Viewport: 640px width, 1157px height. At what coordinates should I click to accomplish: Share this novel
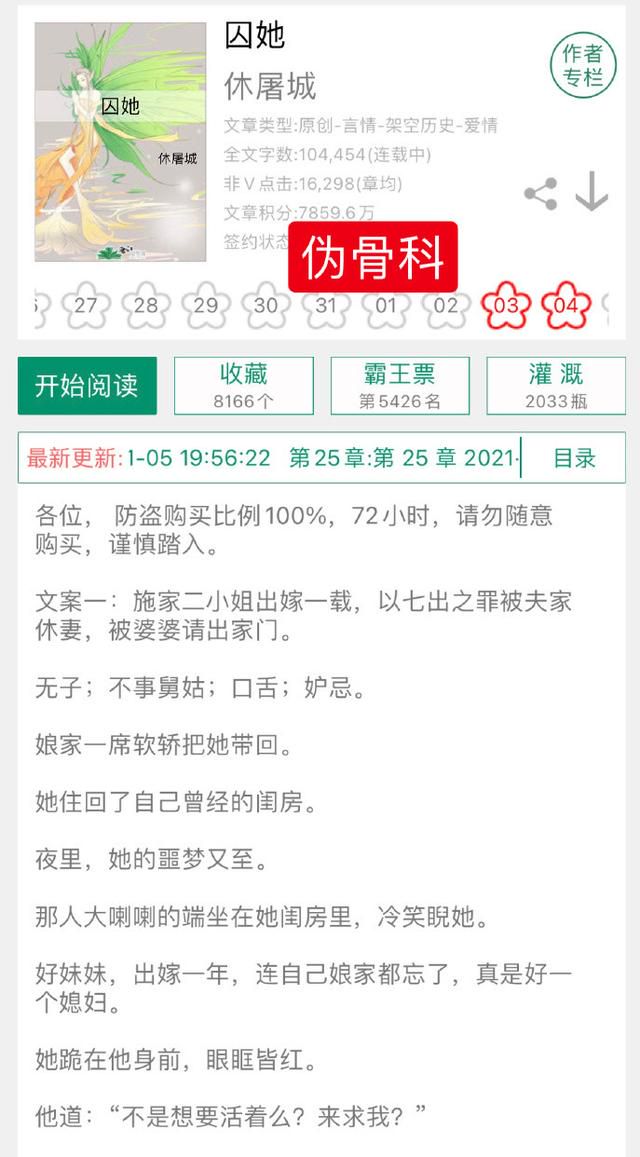541,194
